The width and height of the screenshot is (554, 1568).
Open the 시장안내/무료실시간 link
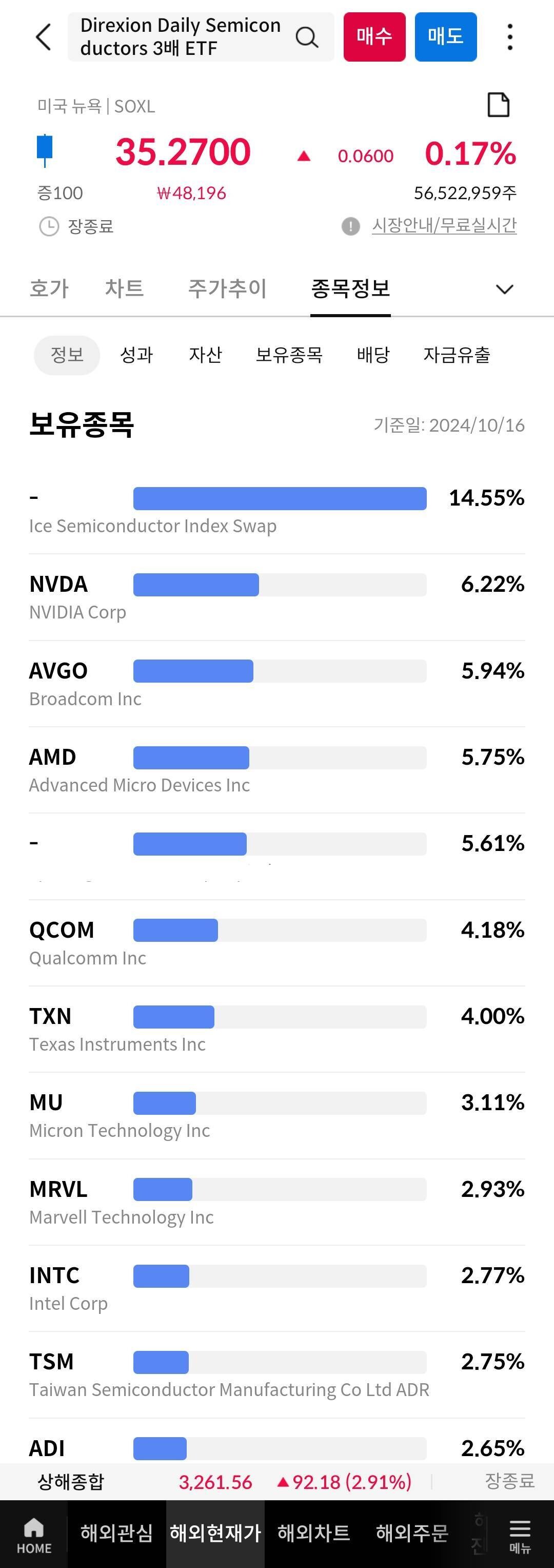[444, 226]
